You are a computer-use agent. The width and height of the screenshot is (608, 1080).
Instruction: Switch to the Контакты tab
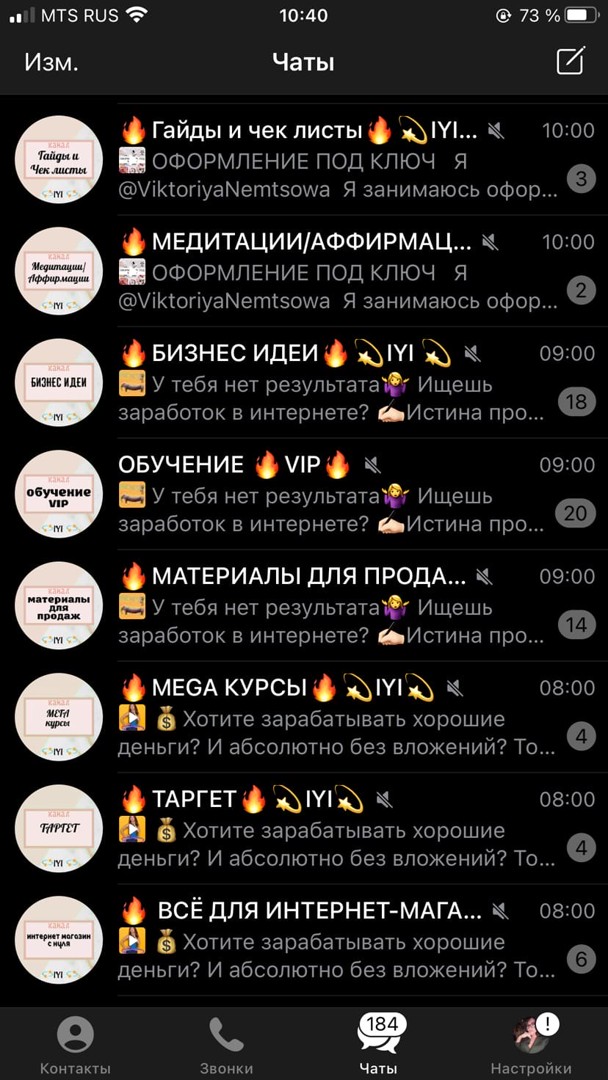click(75, 1045)
